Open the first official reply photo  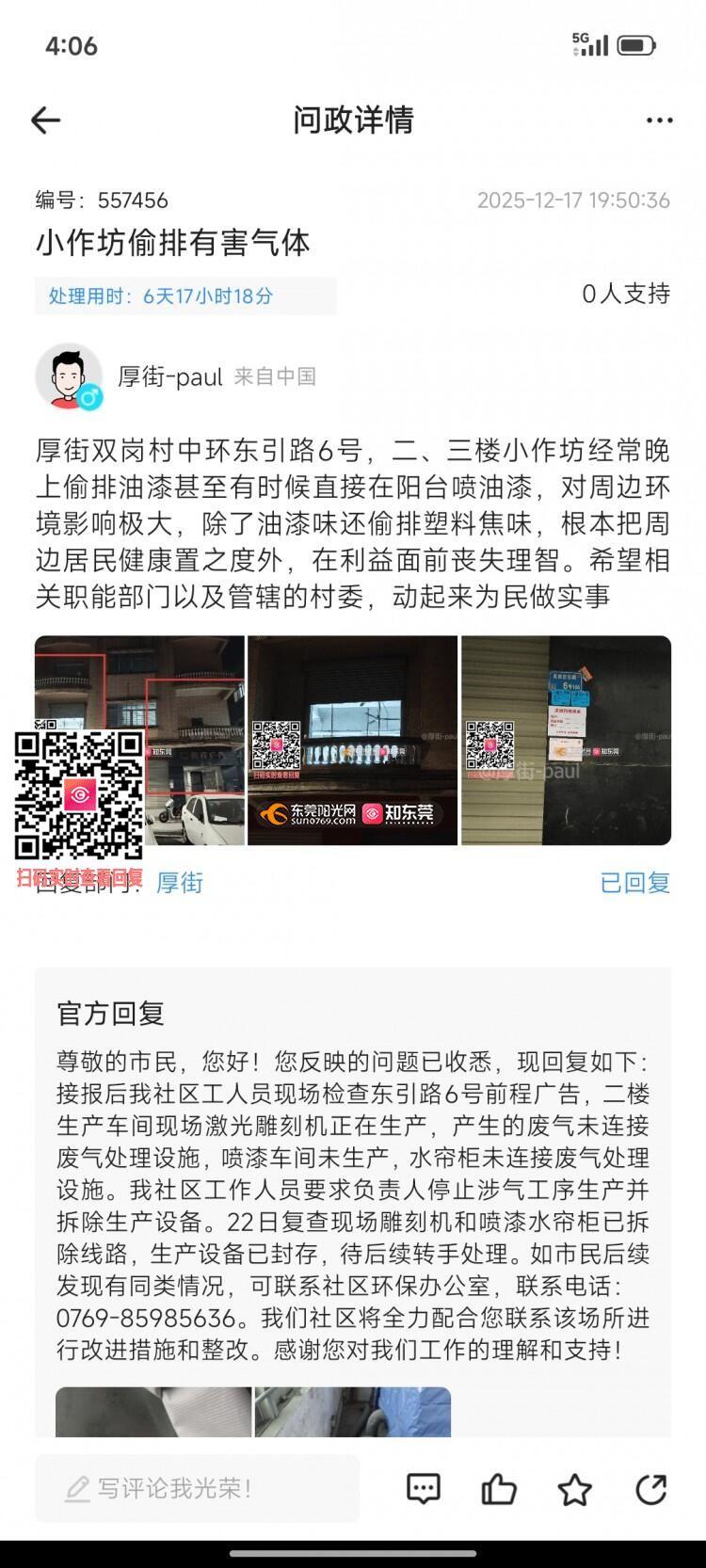click(153, 1412)
